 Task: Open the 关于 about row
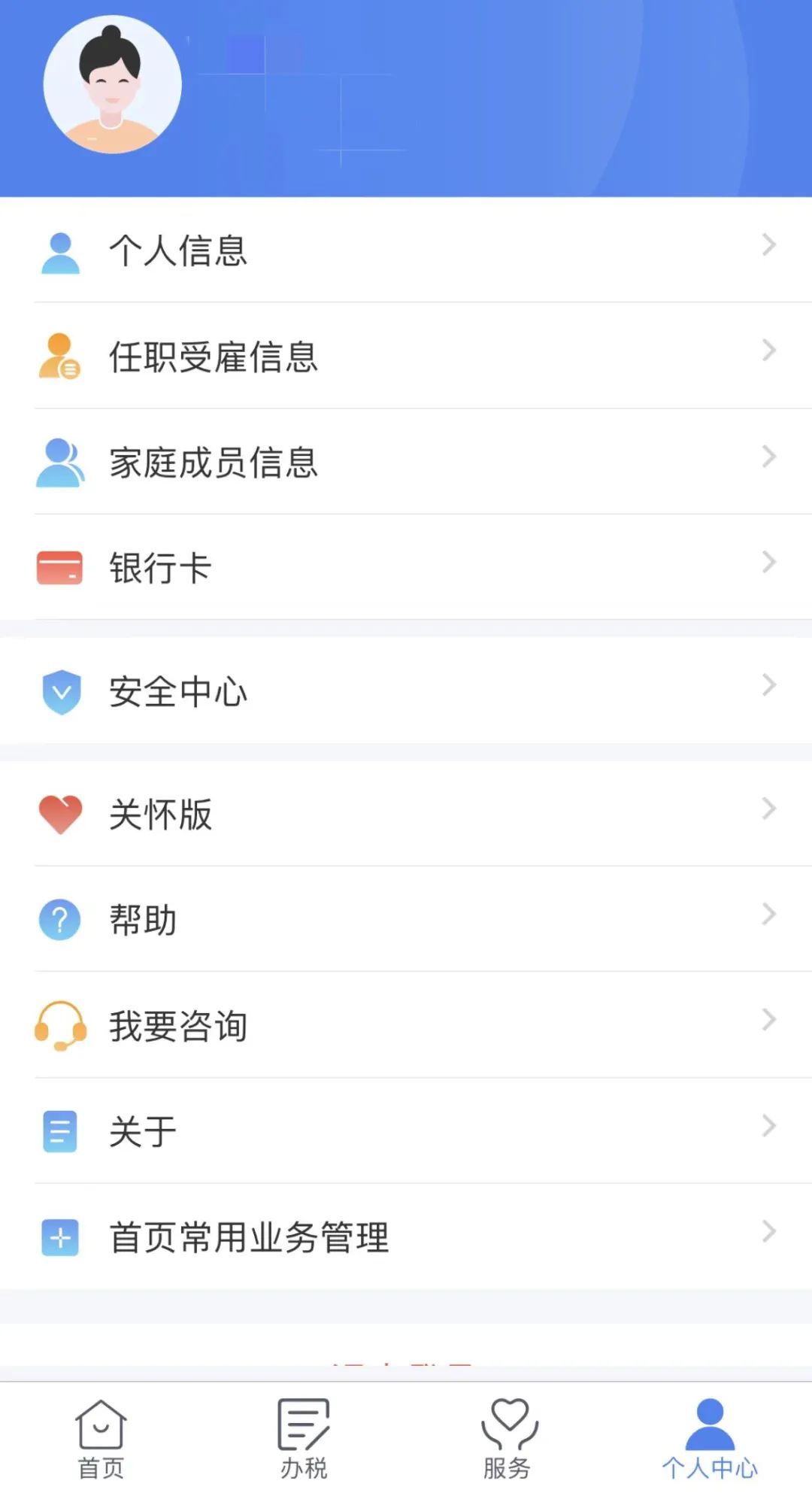[406, 1131]
